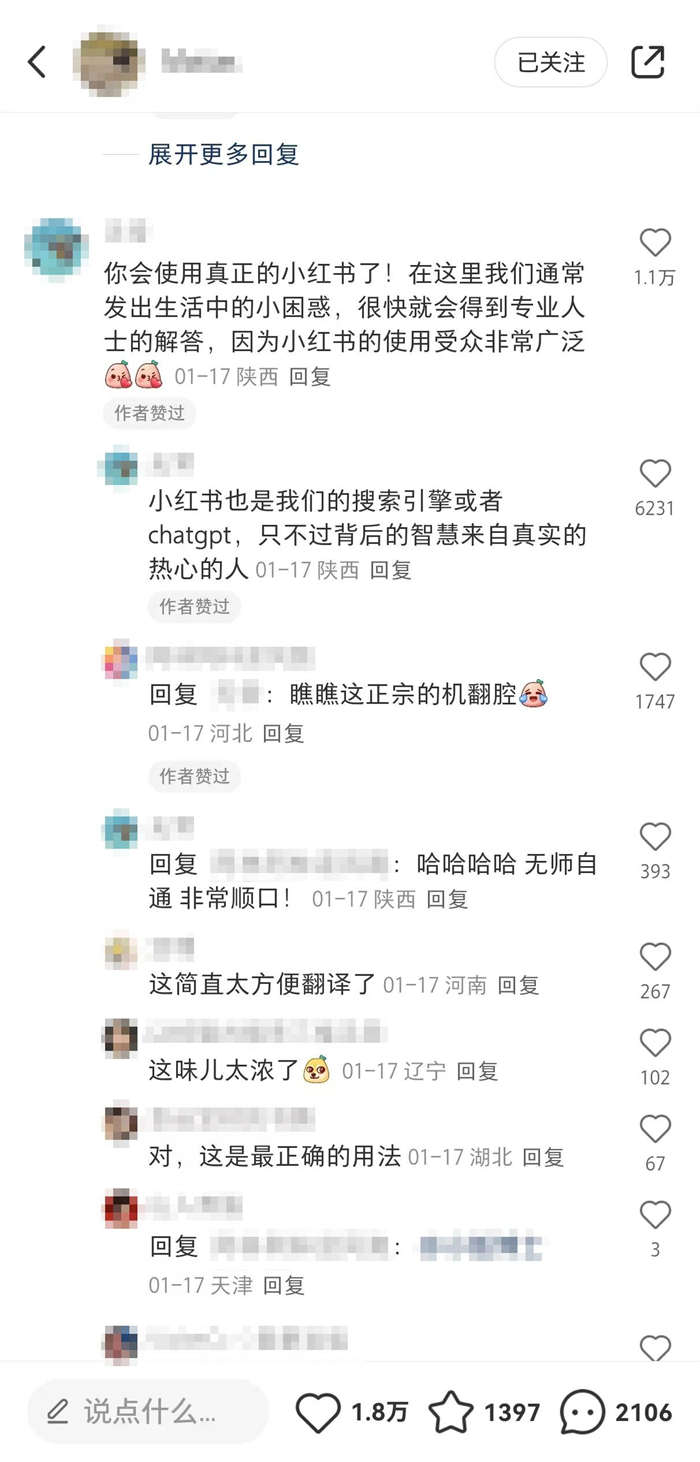This screenshot has width=700, height=1462.
Task: Open the post author's avatar in header
Action: [108, 62]
